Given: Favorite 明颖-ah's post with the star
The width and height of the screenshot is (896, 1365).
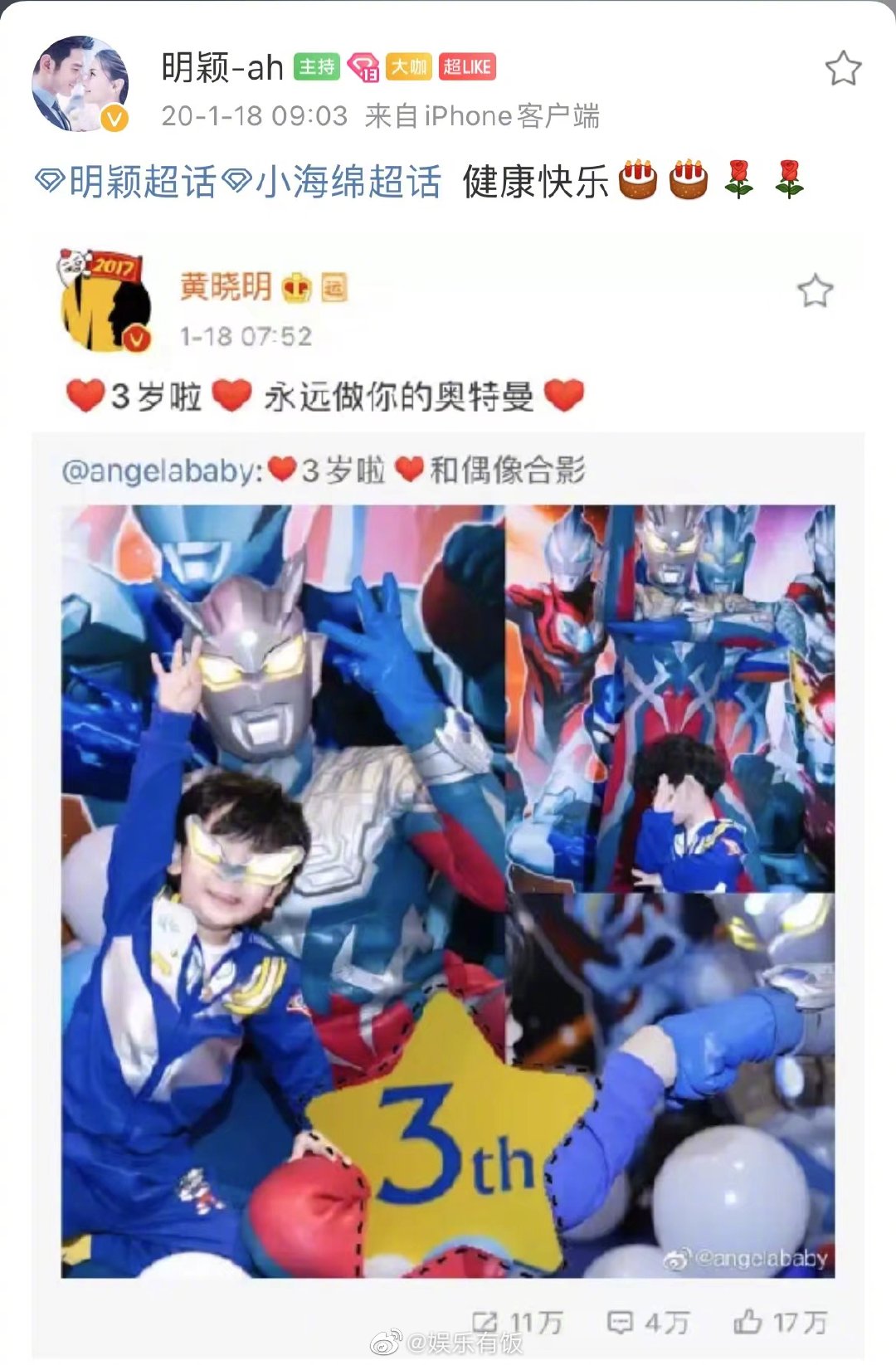Looking at the screenshot, I should click(843, 68).
